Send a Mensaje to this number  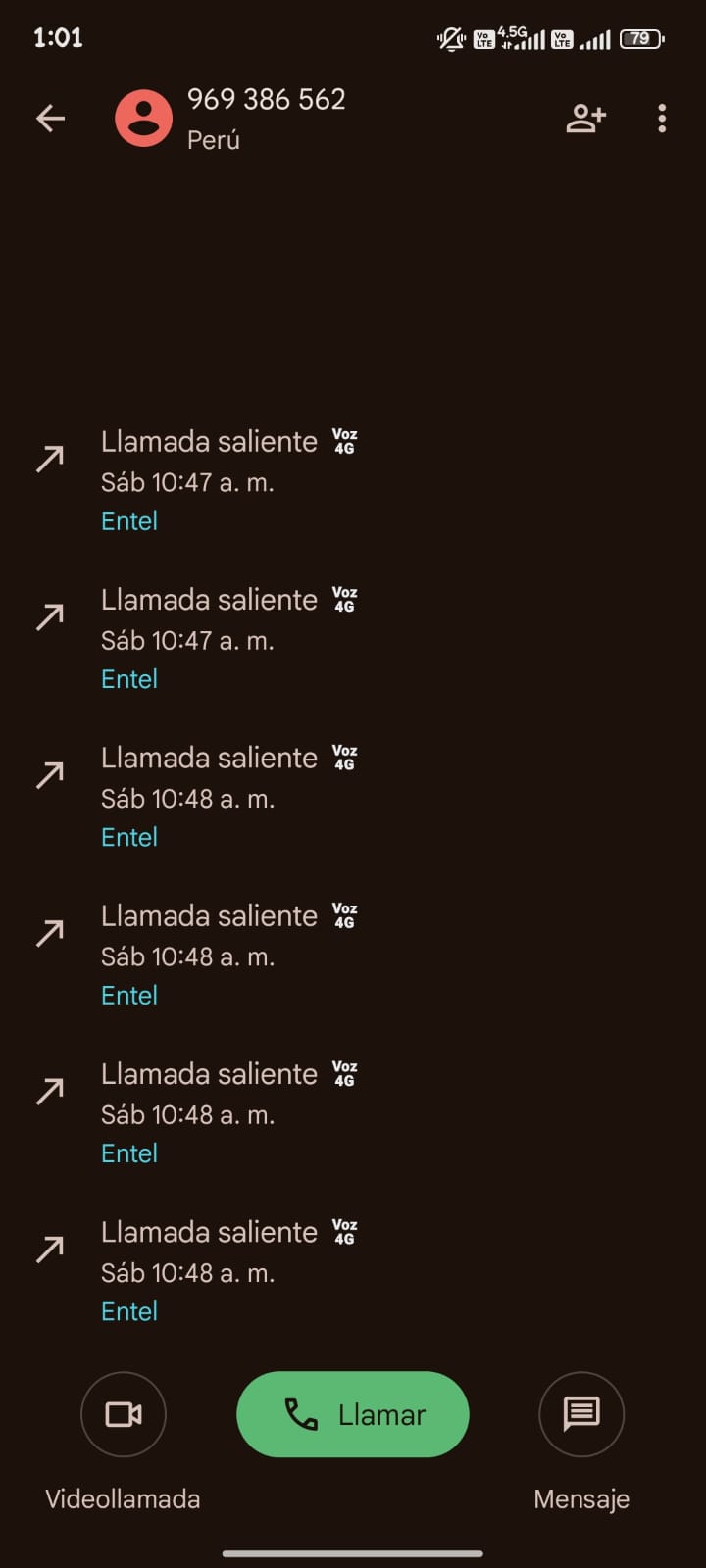(x=581, y=1414)
